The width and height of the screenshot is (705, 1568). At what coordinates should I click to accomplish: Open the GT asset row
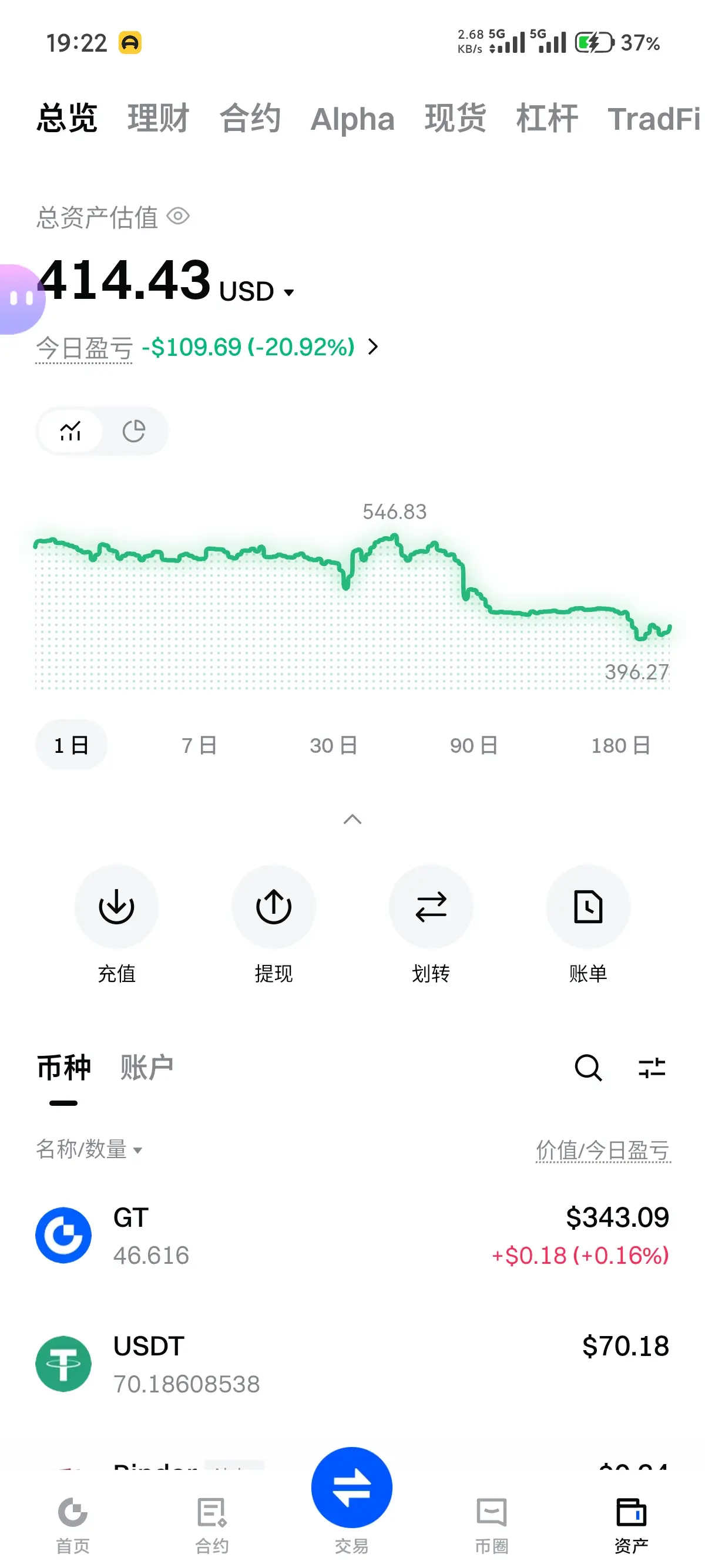click(x=352, y=1236)
